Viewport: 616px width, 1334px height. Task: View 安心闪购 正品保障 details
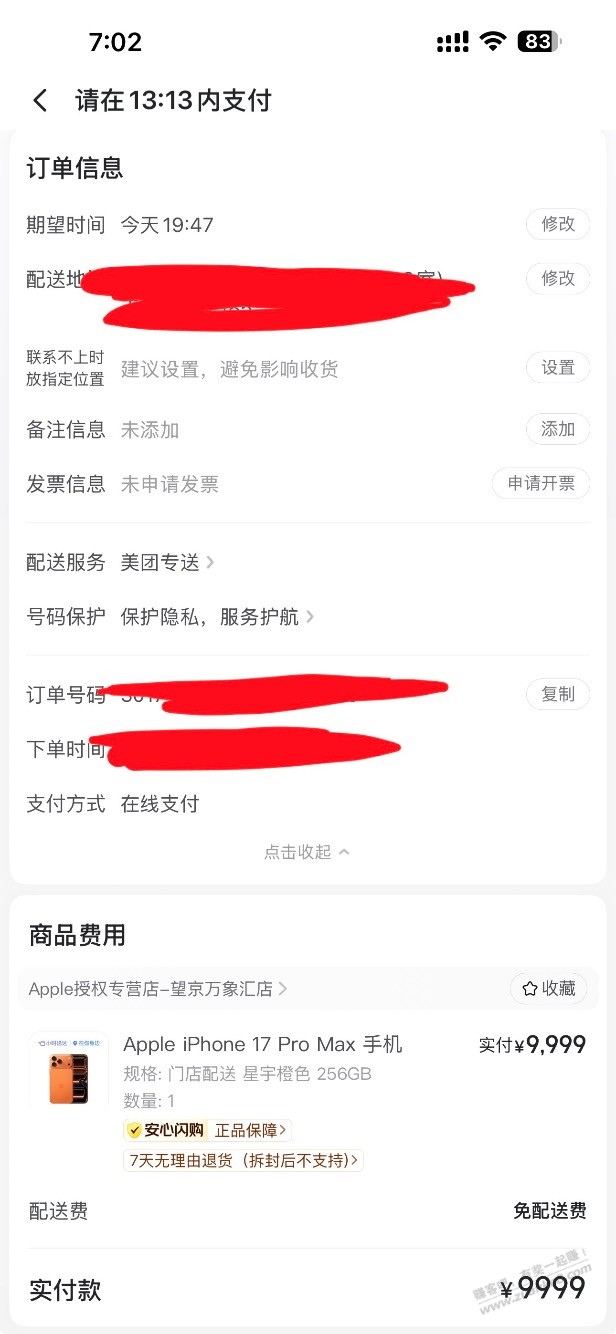[207, 1130]
